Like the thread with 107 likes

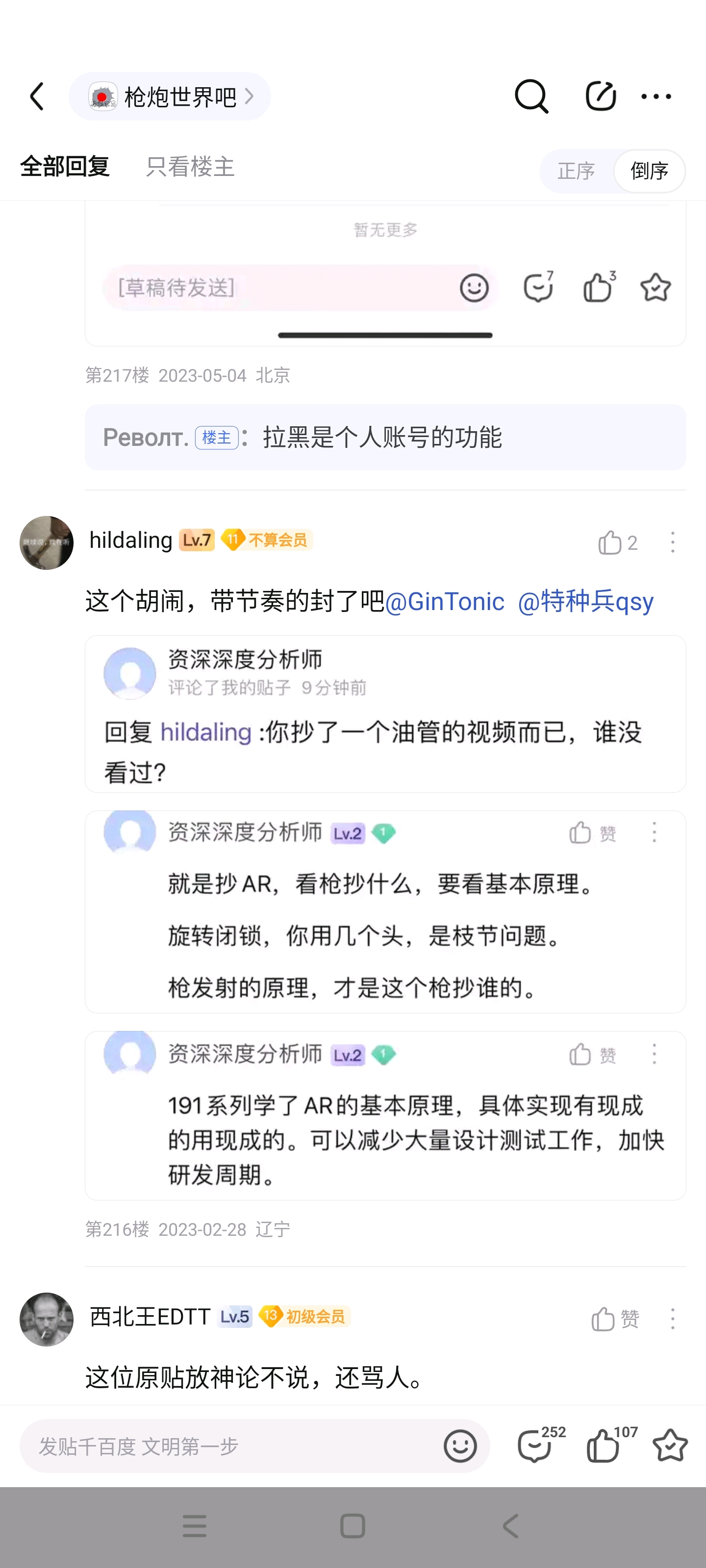pyautogui.click(x=604, y=1445)
